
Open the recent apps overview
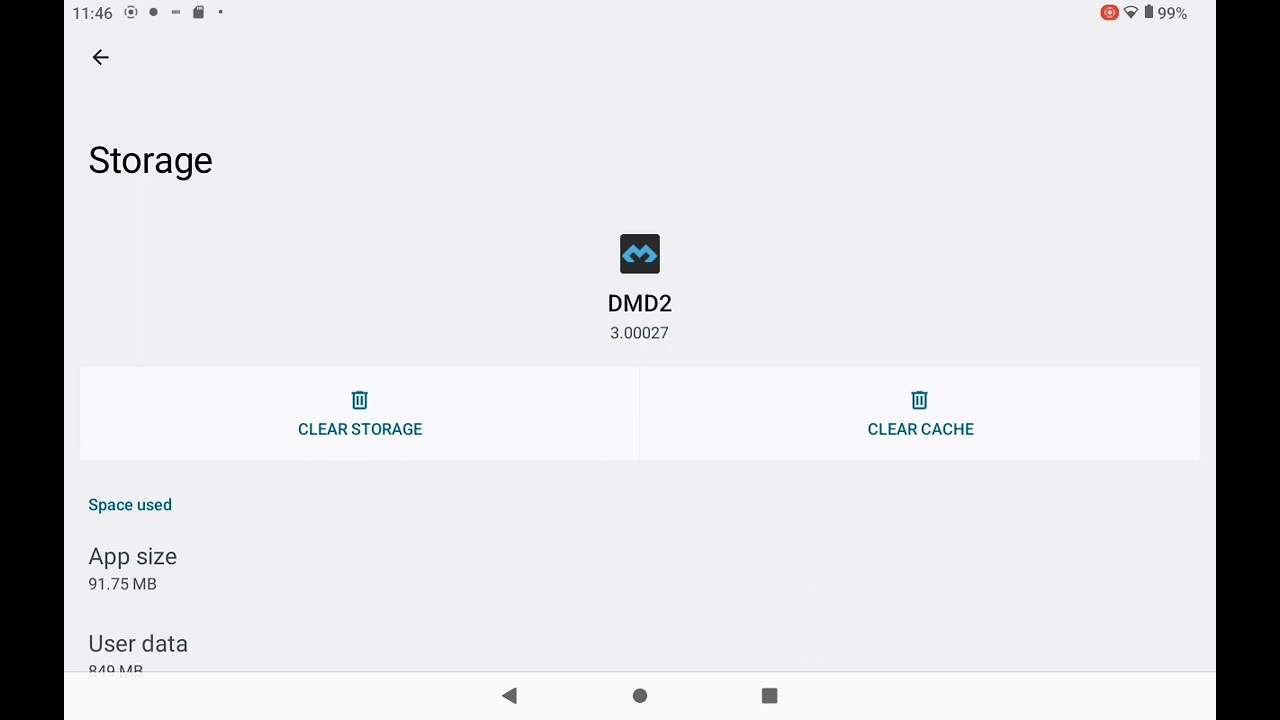(769, 696)
